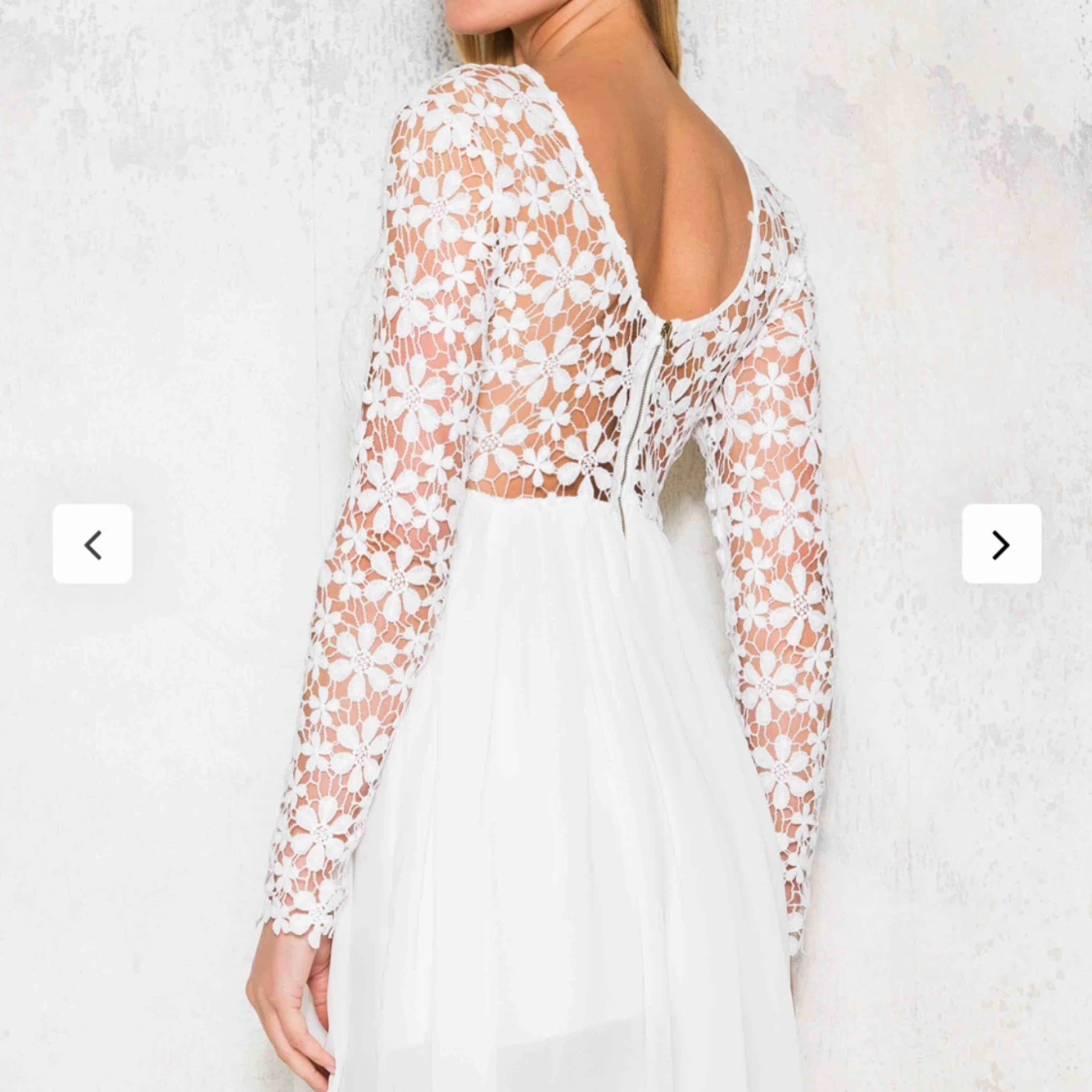The height and width of the screenshot is (1092, 1092).
Task: Show the next product photo
Action: 1001,544
